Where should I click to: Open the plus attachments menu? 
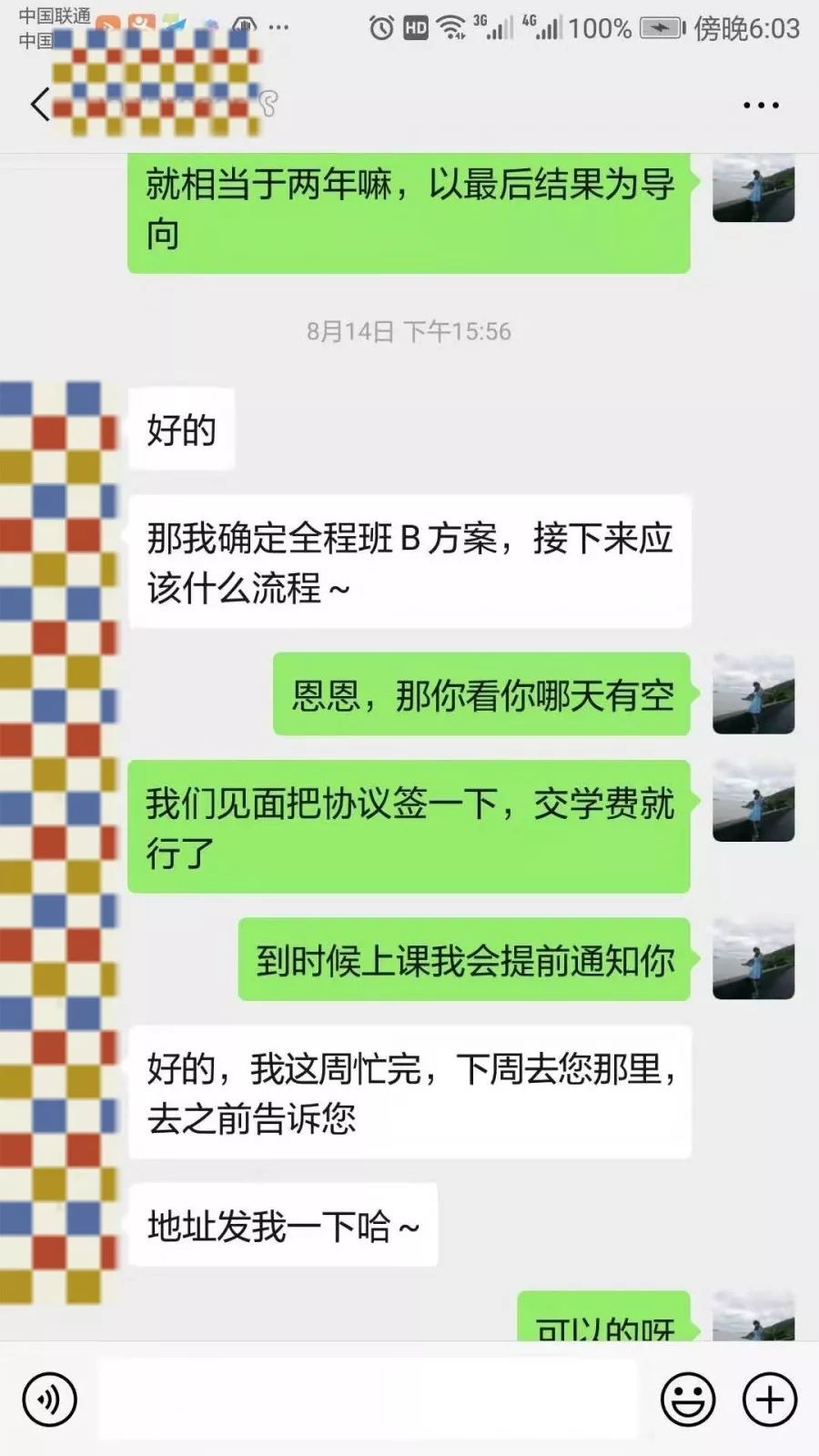coord(770,1400)
